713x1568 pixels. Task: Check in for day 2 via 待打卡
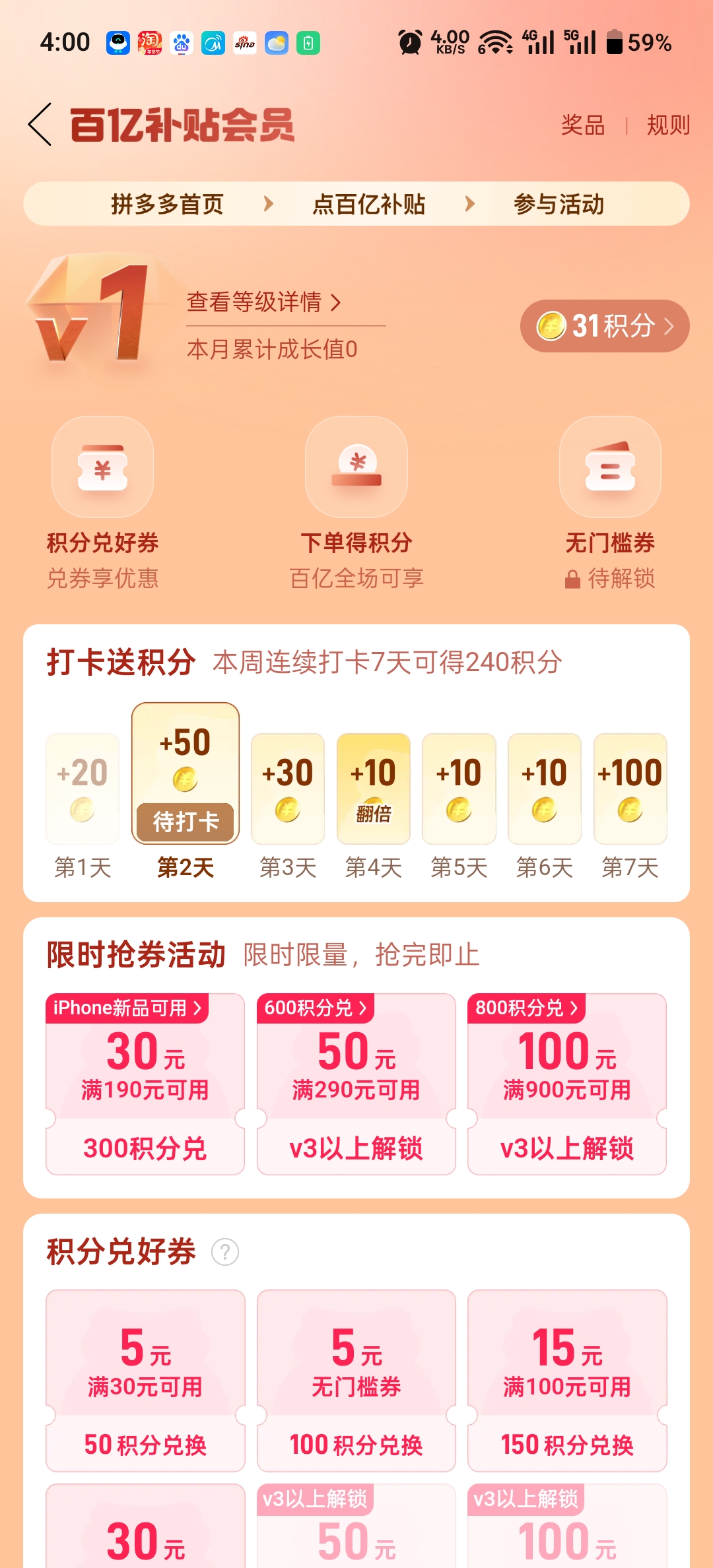186,822
